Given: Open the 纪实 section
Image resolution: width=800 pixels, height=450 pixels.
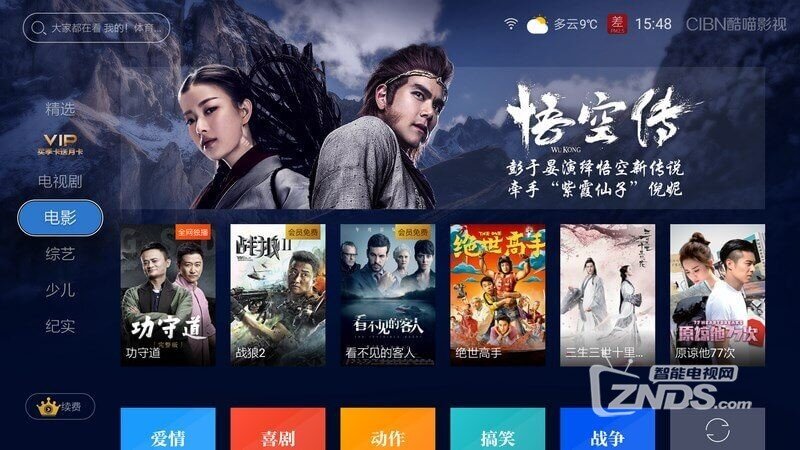Looking at the screenshot, I should [60, 326].
